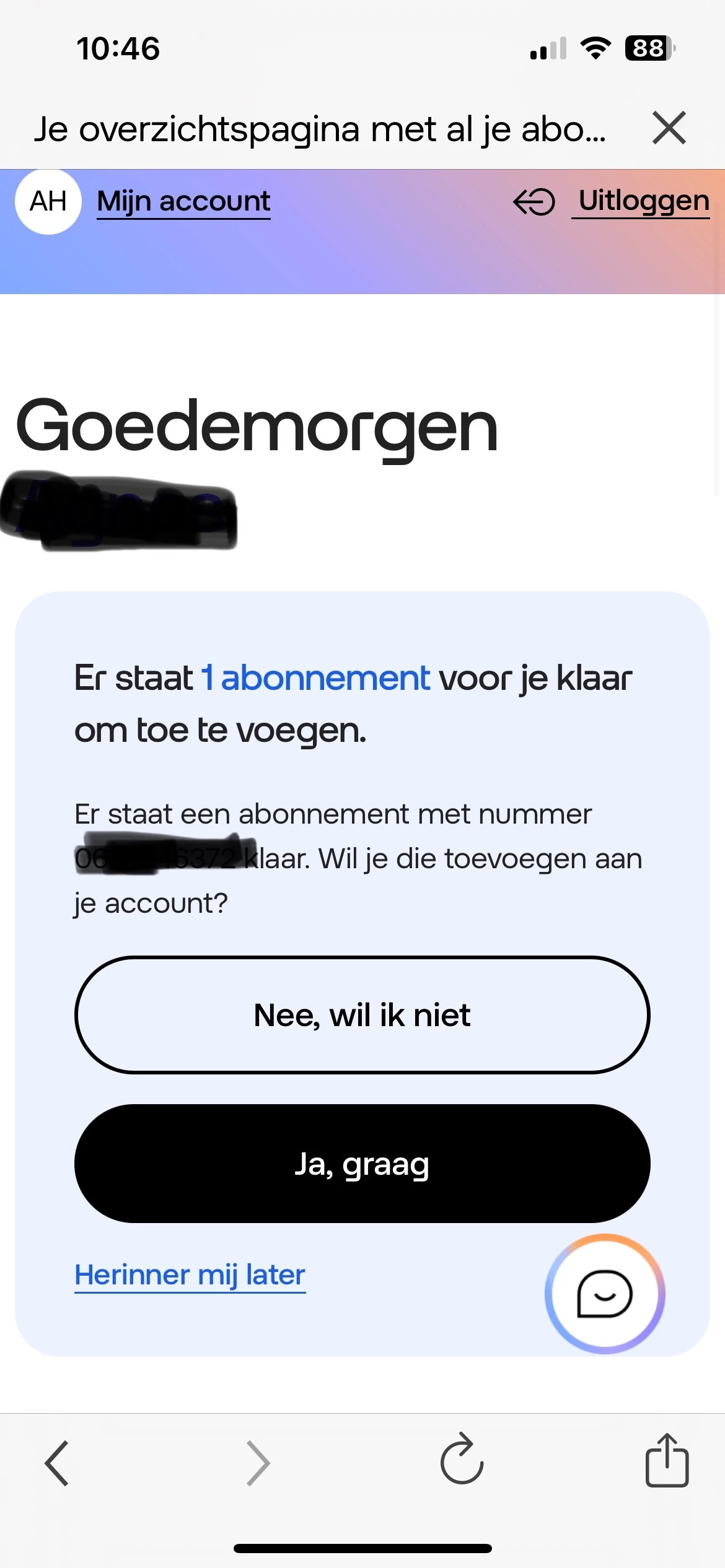
Task: Tap the AH profile avatar
Action: click(x=48, y=201)
